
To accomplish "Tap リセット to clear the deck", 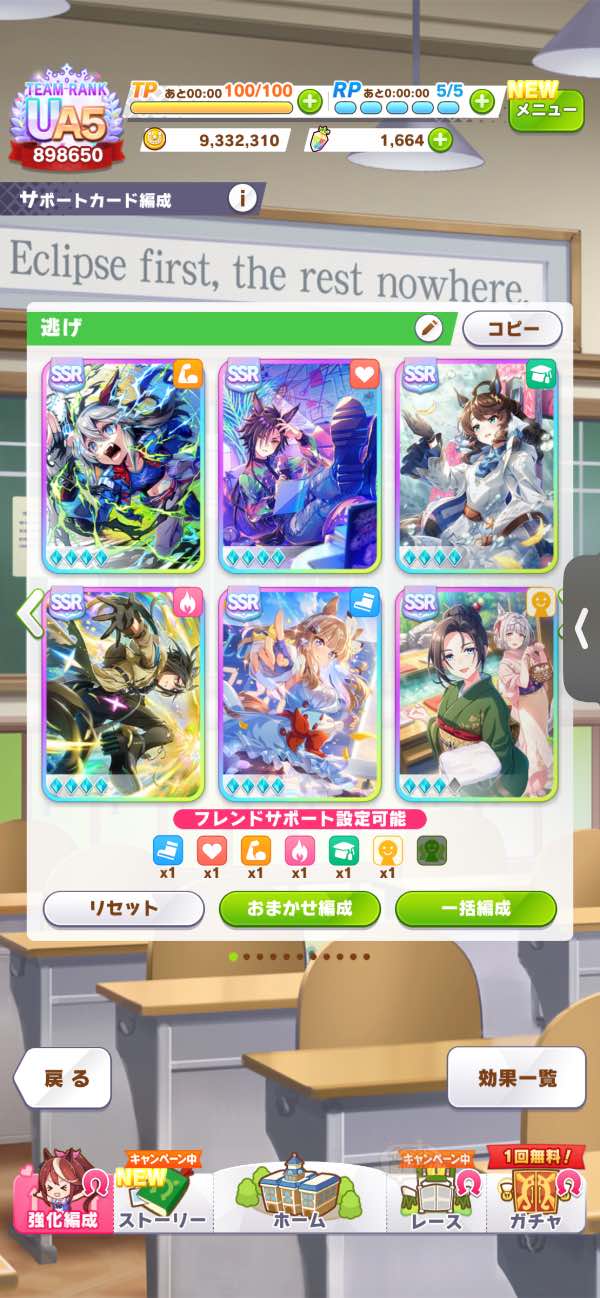I will coord(124,909).
